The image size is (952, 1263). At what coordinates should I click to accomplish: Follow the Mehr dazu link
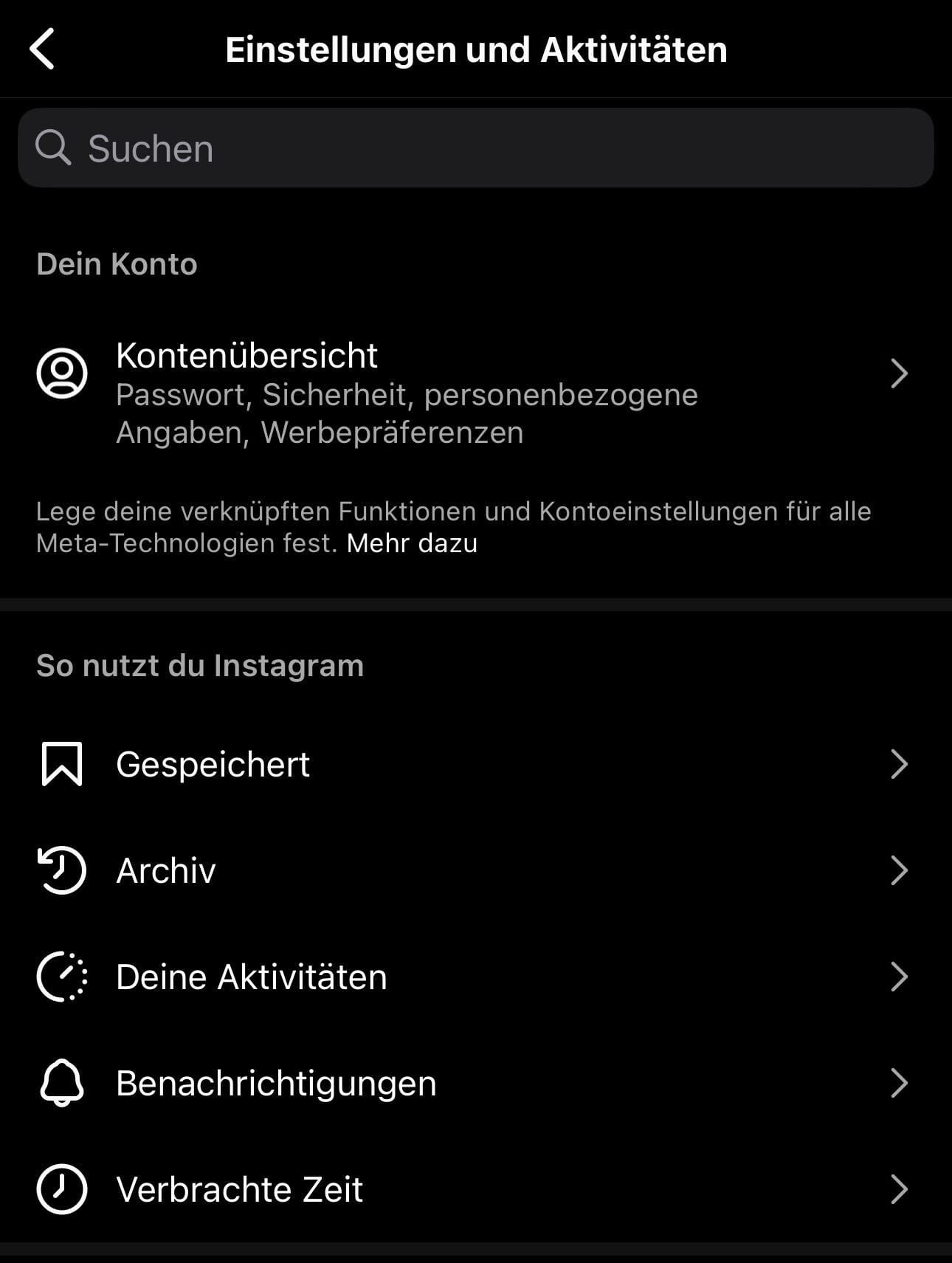[412, 543]
